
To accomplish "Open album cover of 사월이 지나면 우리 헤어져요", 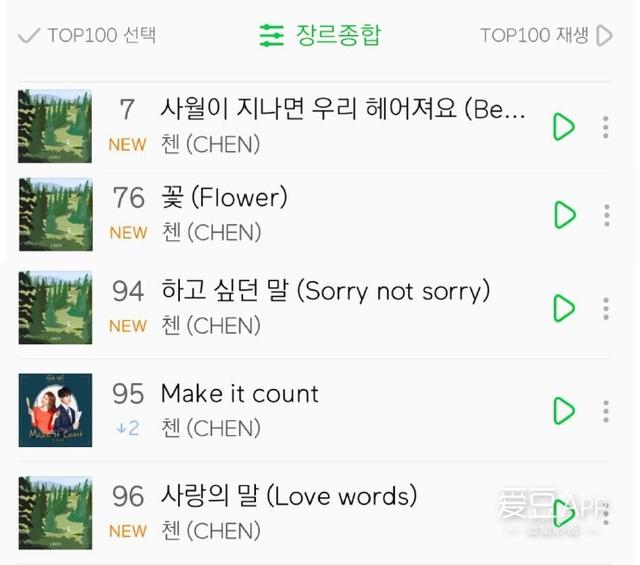I will click(x=55, y=127).
